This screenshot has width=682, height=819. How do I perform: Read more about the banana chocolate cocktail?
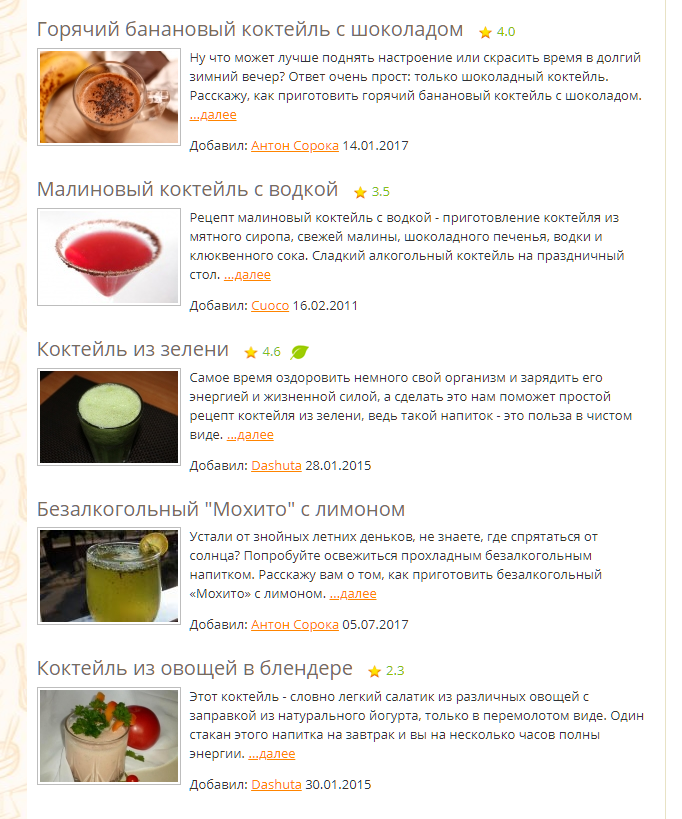(213, 115)
